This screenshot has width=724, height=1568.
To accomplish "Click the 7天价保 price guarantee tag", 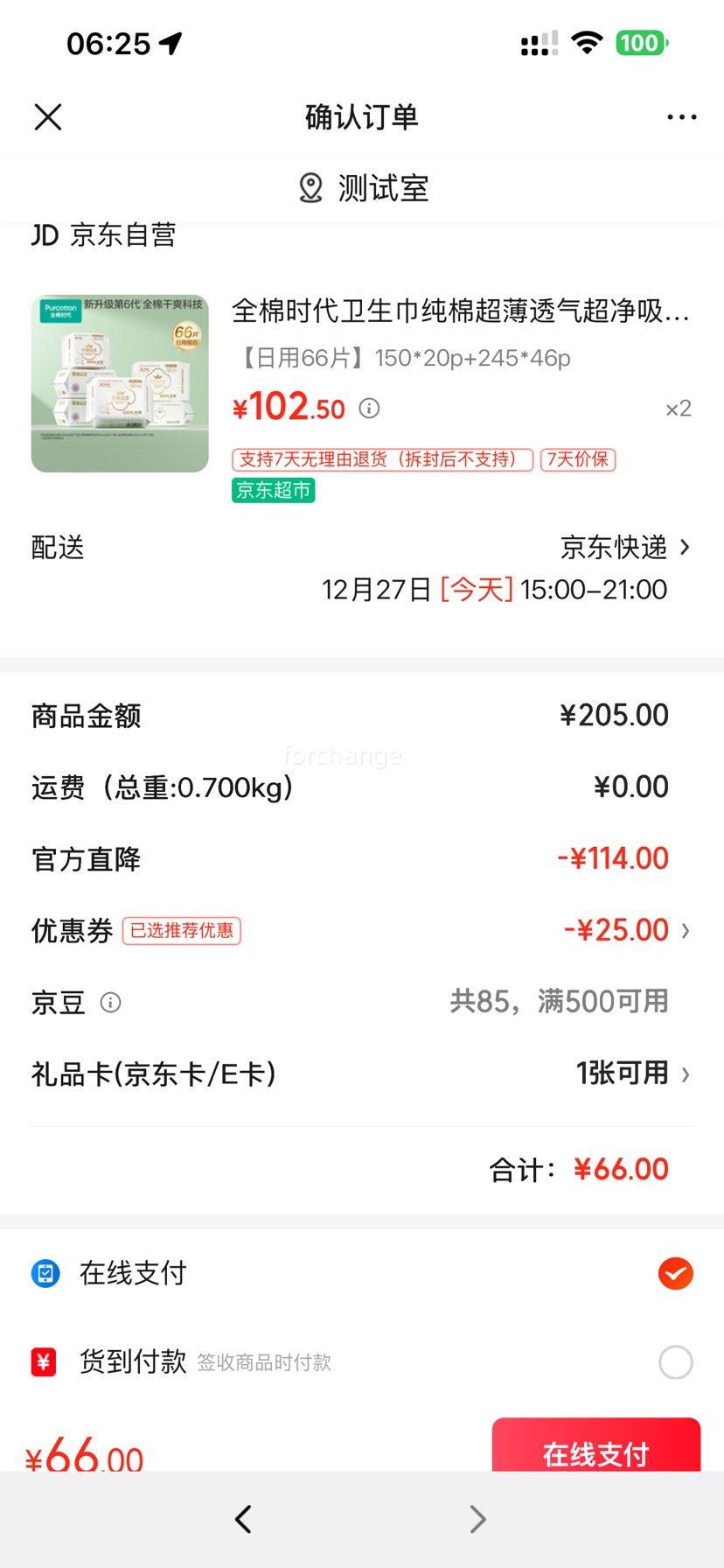I will [579, 459].
